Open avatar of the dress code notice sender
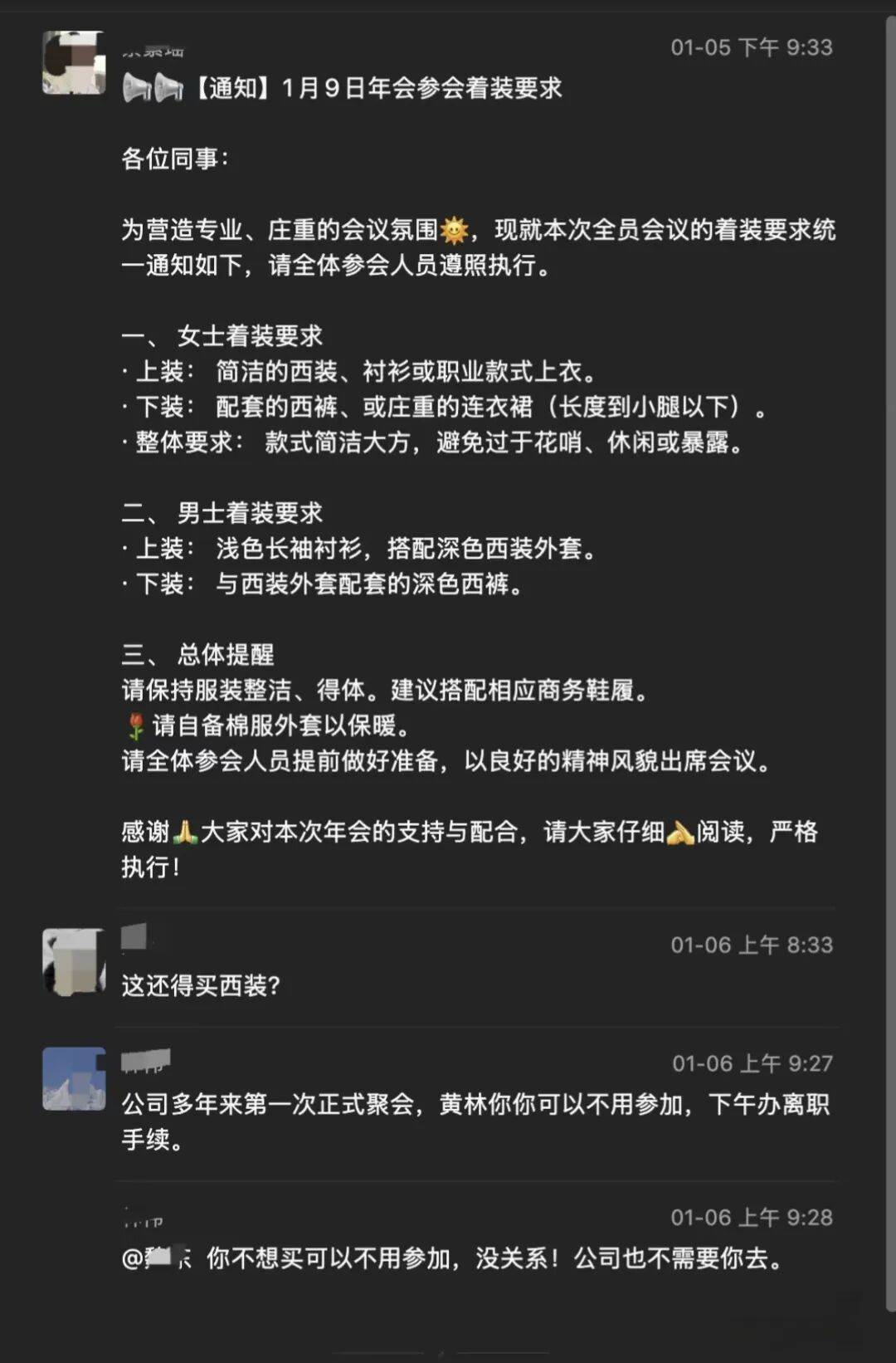 (74, 62)
